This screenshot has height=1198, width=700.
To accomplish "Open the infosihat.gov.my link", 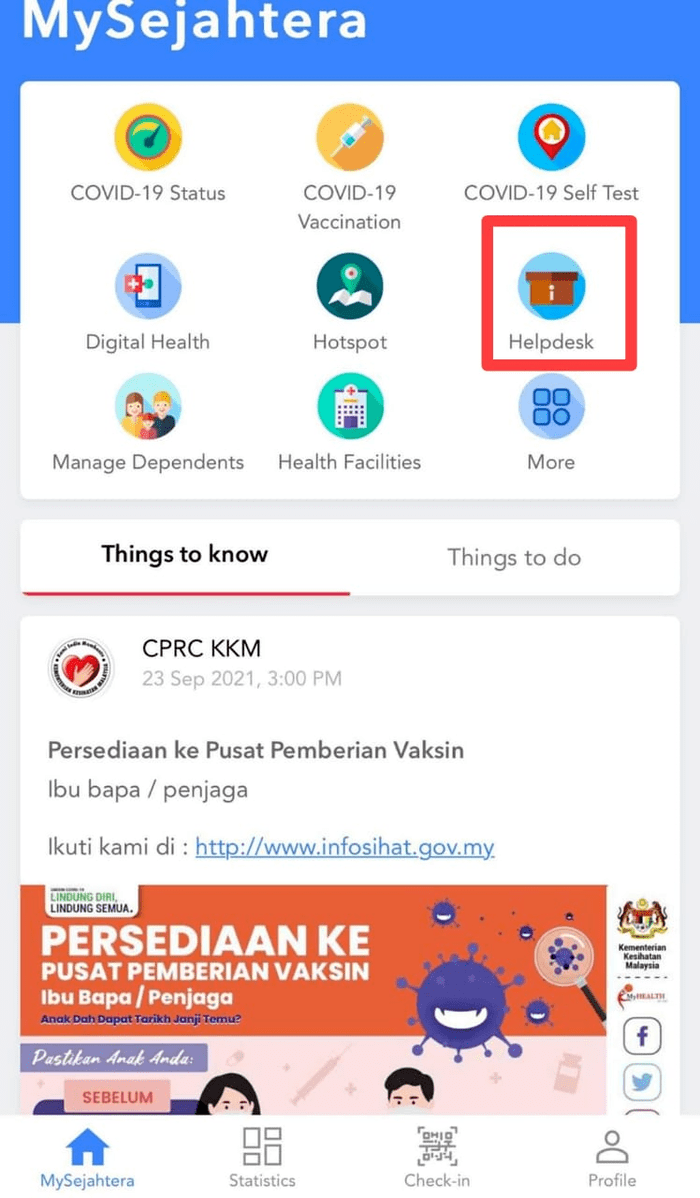I will point(345,848).
